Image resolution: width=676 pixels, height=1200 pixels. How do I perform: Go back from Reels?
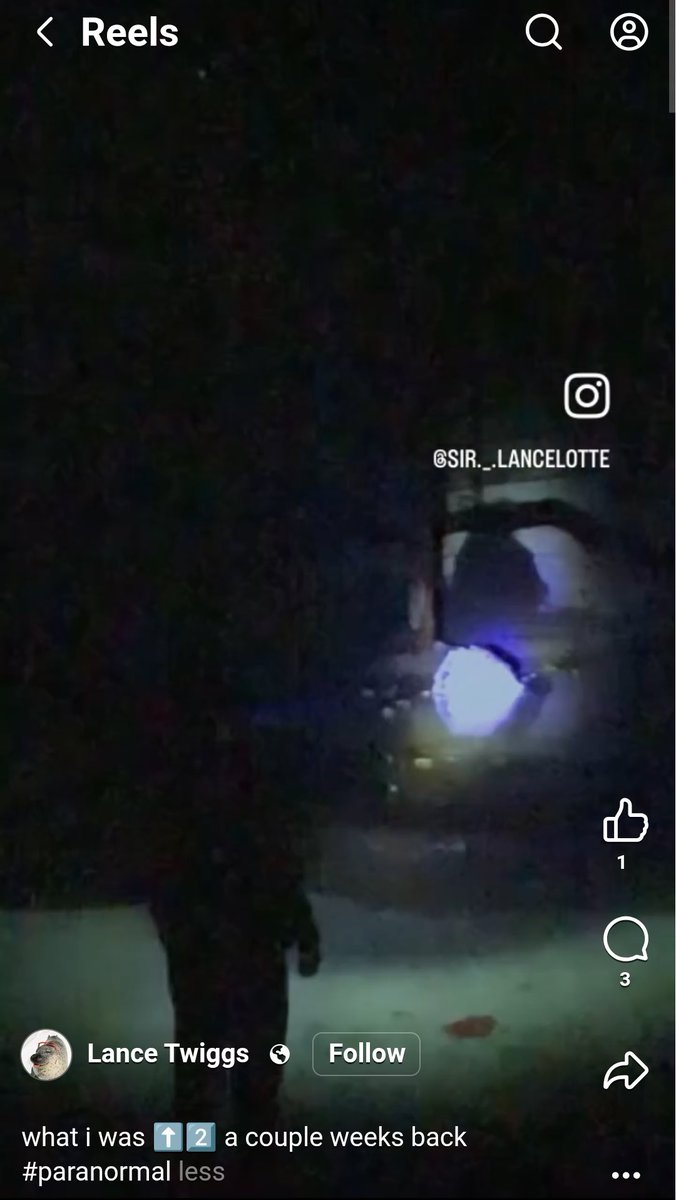tap(45, 33)
